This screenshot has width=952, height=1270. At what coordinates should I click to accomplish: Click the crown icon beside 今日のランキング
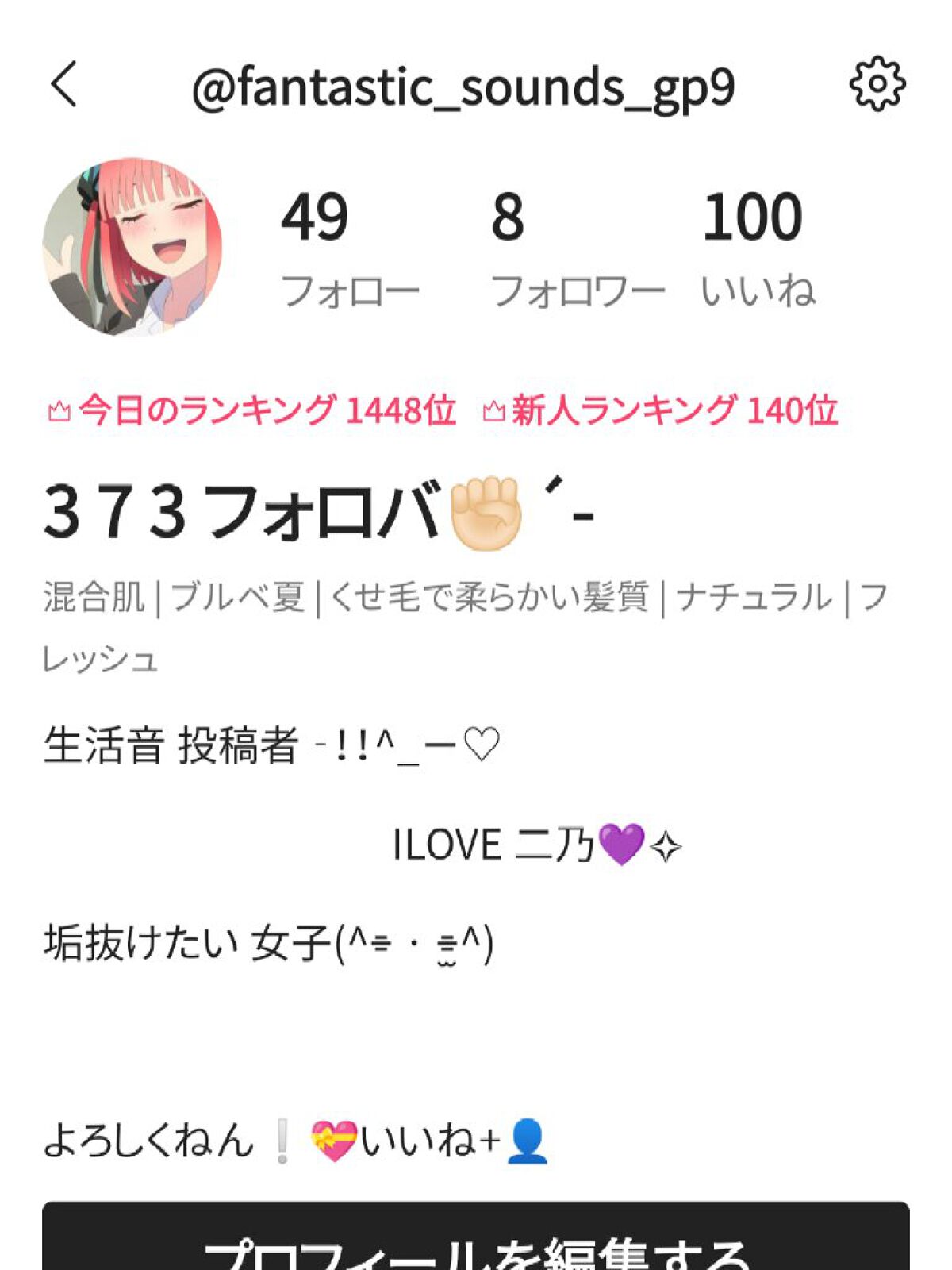[x=61, y=409]
